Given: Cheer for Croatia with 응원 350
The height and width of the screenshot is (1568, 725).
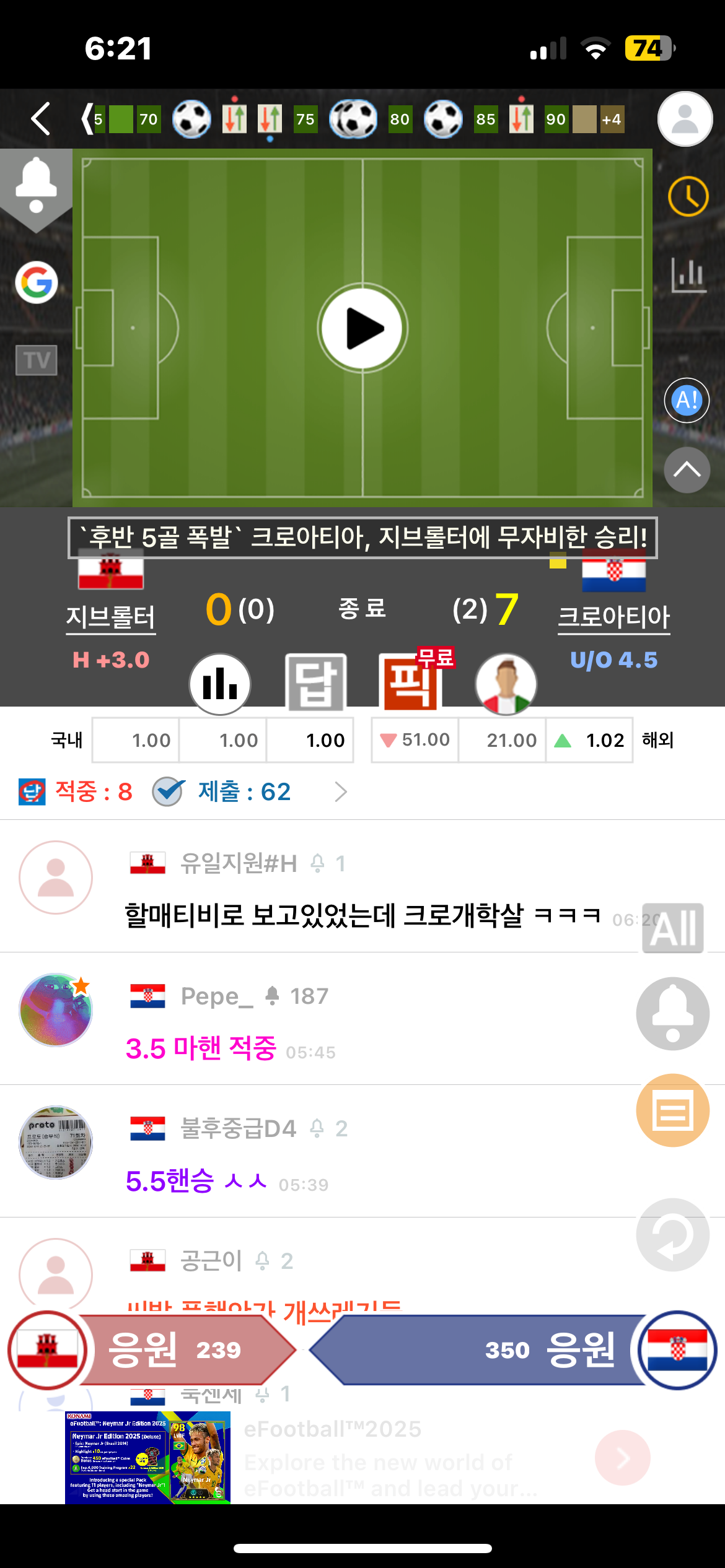Looking at the screenshot, I should [545, 1350].
